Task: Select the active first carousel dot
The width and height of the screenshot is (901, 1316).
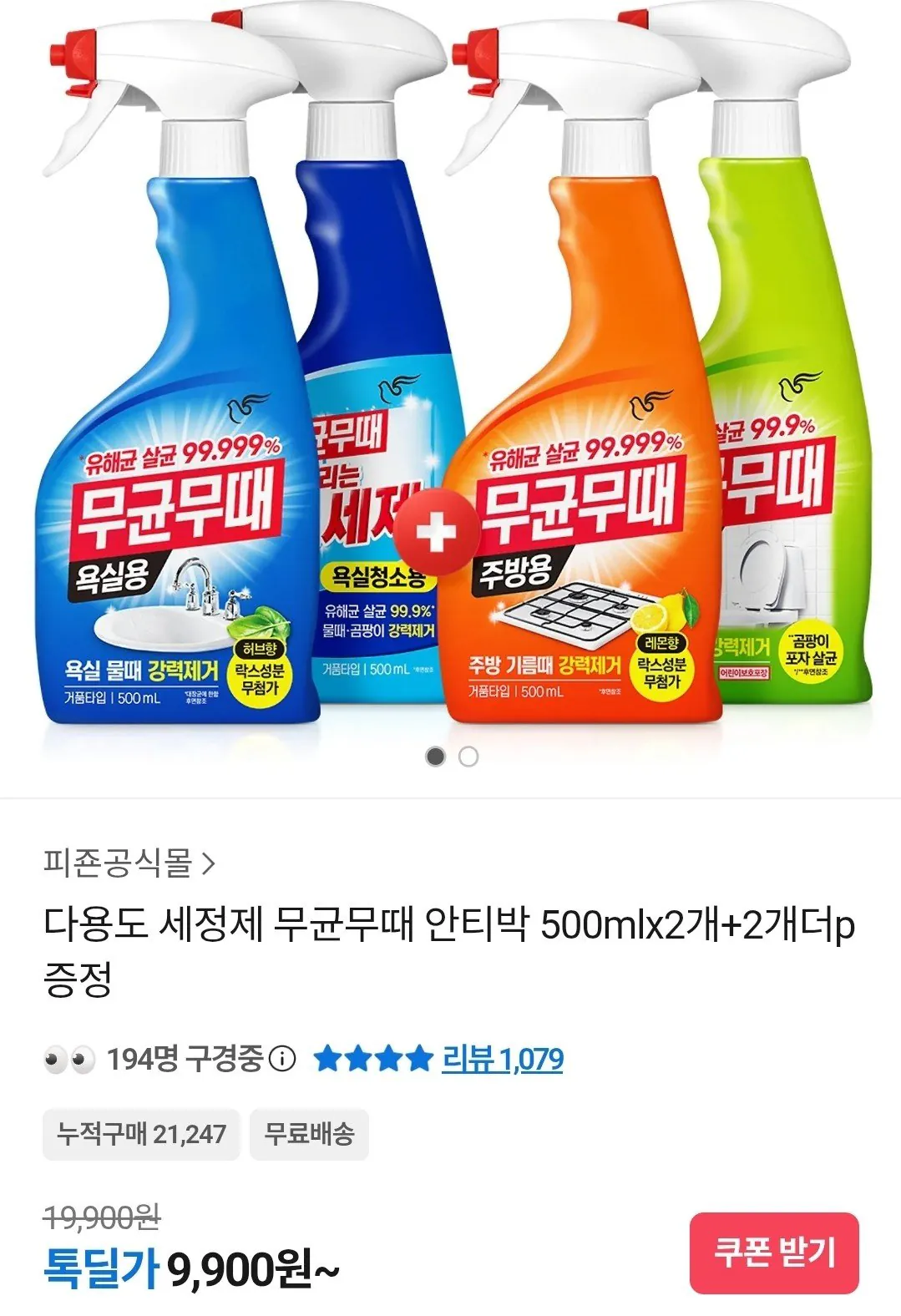Action: 435,756
